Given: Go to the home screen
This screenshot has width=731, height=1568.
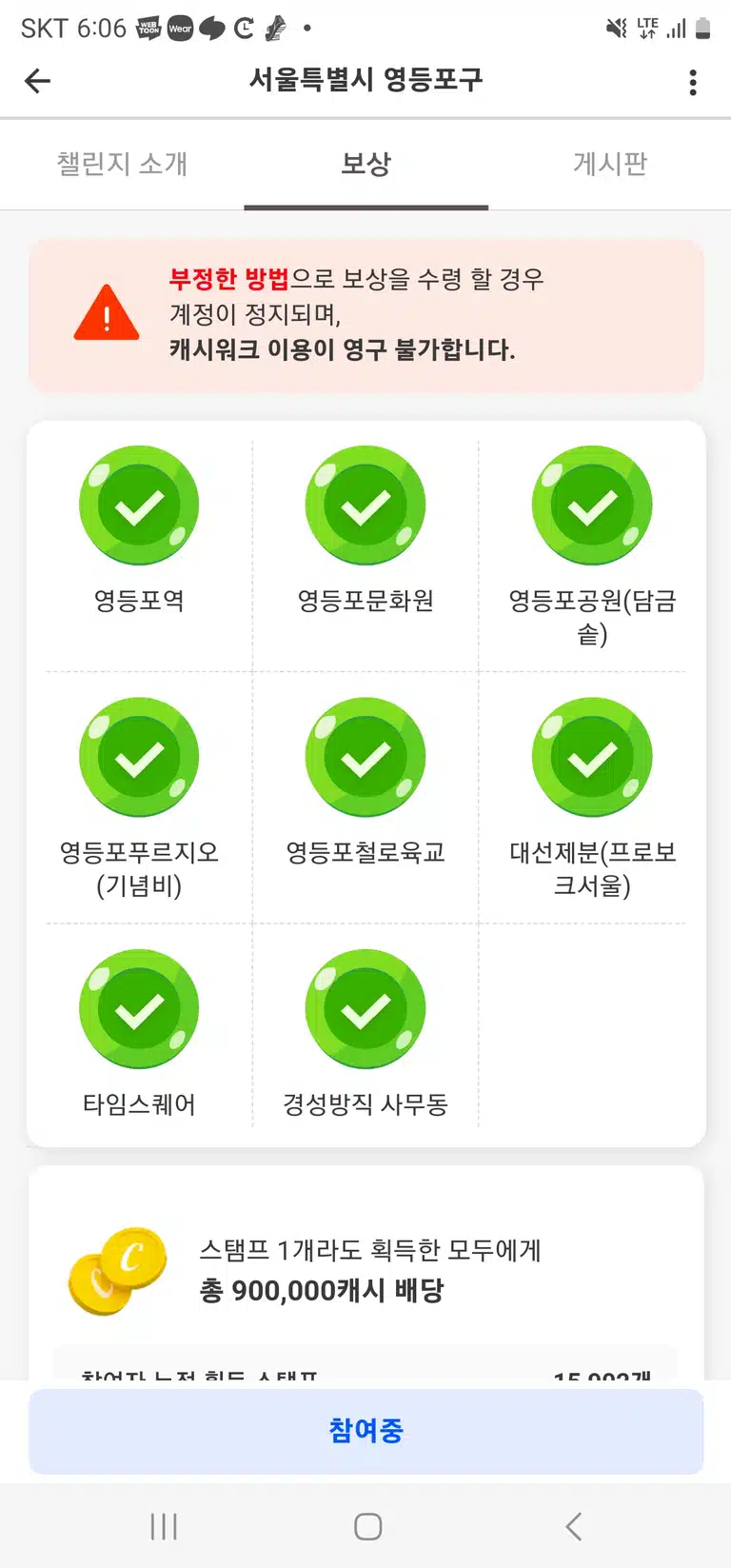Looking at the screenshot, I should pyautogui.click(x=367, y=1527).
